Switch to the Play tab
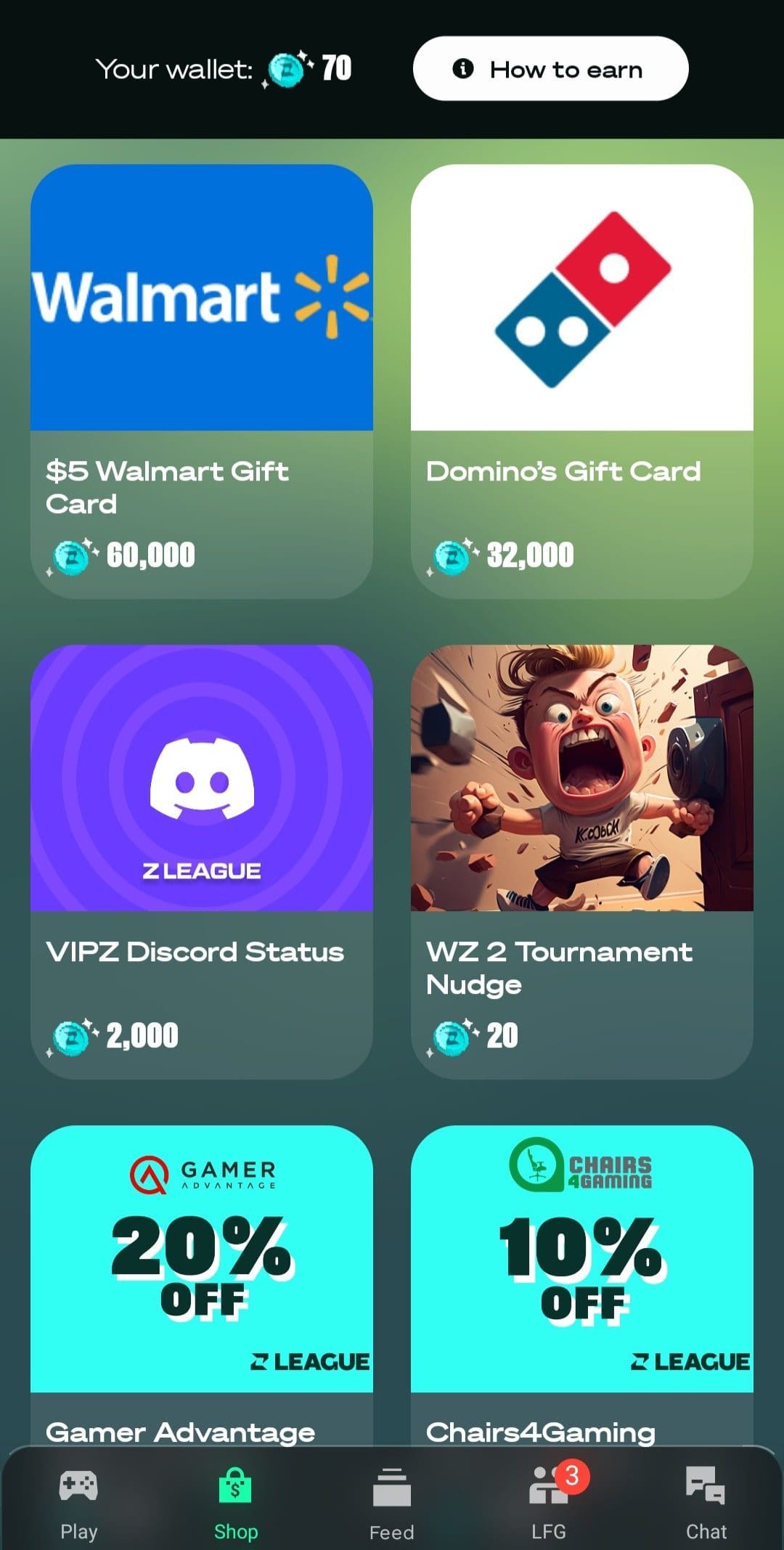 pyautogui.click(x=78, y=1503)
